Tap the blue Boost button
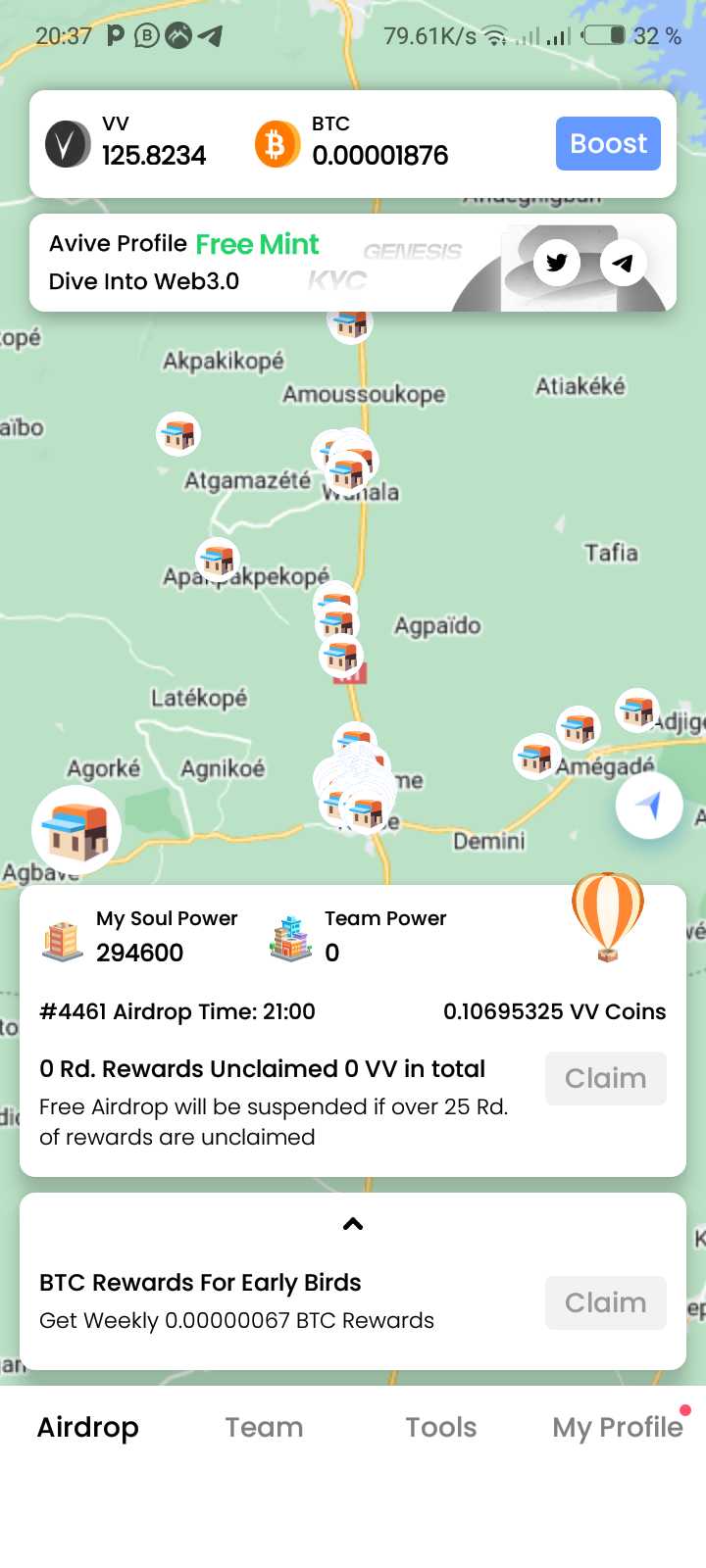The height and width of the screenshot is (1568, 706). (608, 144)
